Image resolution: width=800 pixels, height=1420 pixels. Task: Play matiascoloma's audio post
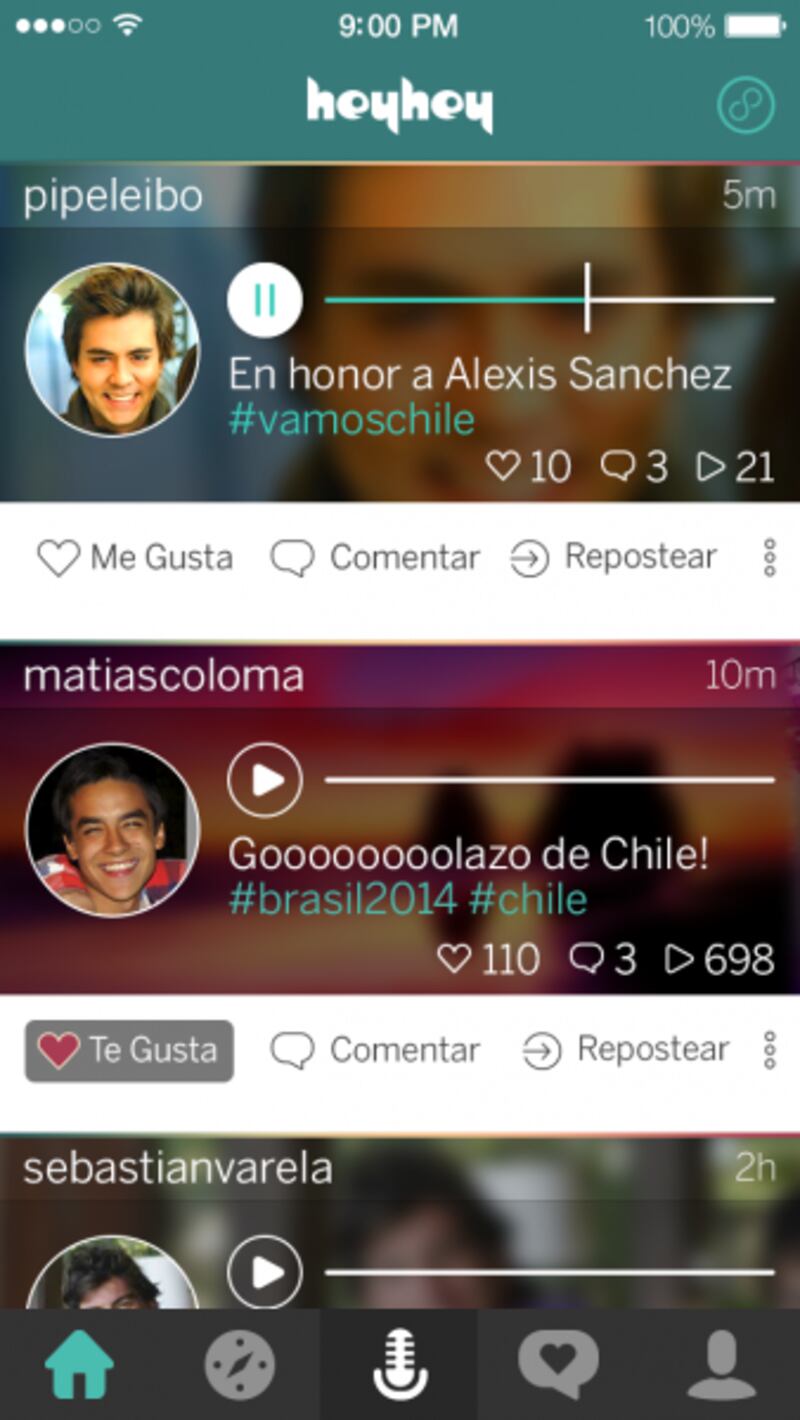coord(265,780)
